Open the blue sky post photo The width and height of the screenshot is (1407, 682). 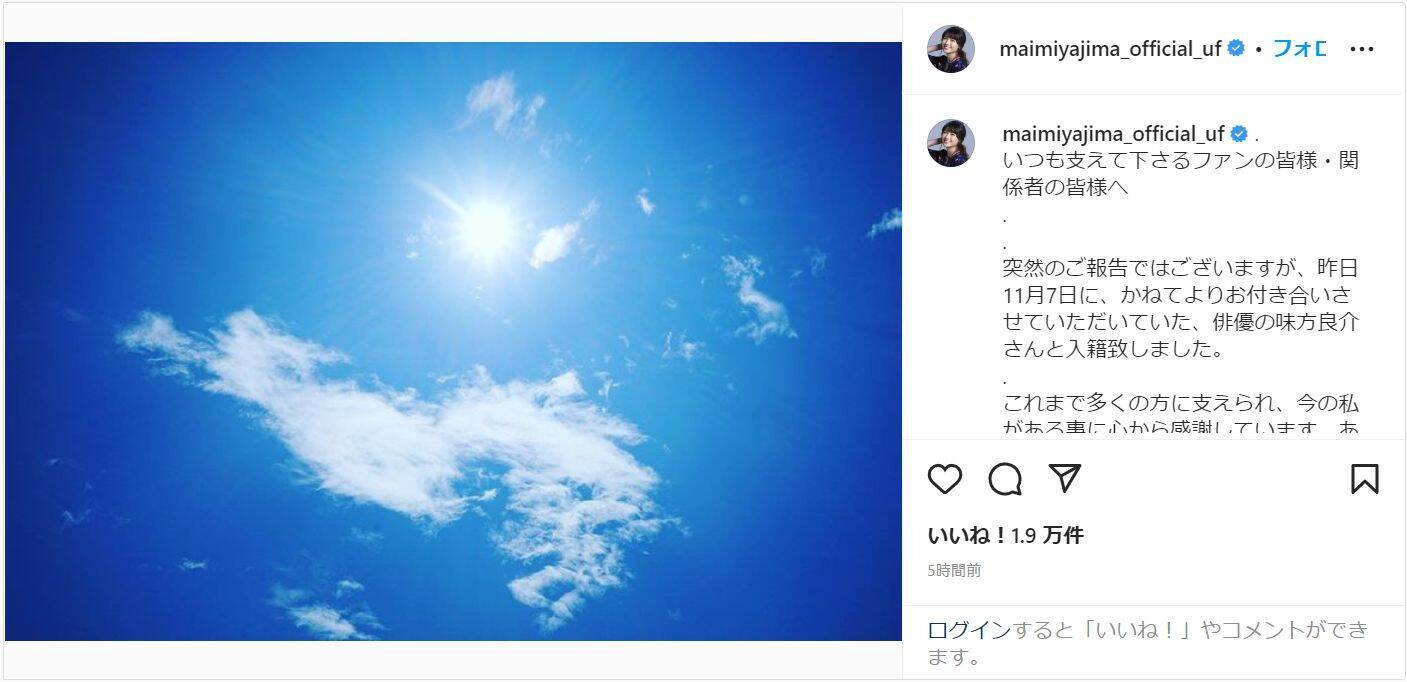coord(453,341)
